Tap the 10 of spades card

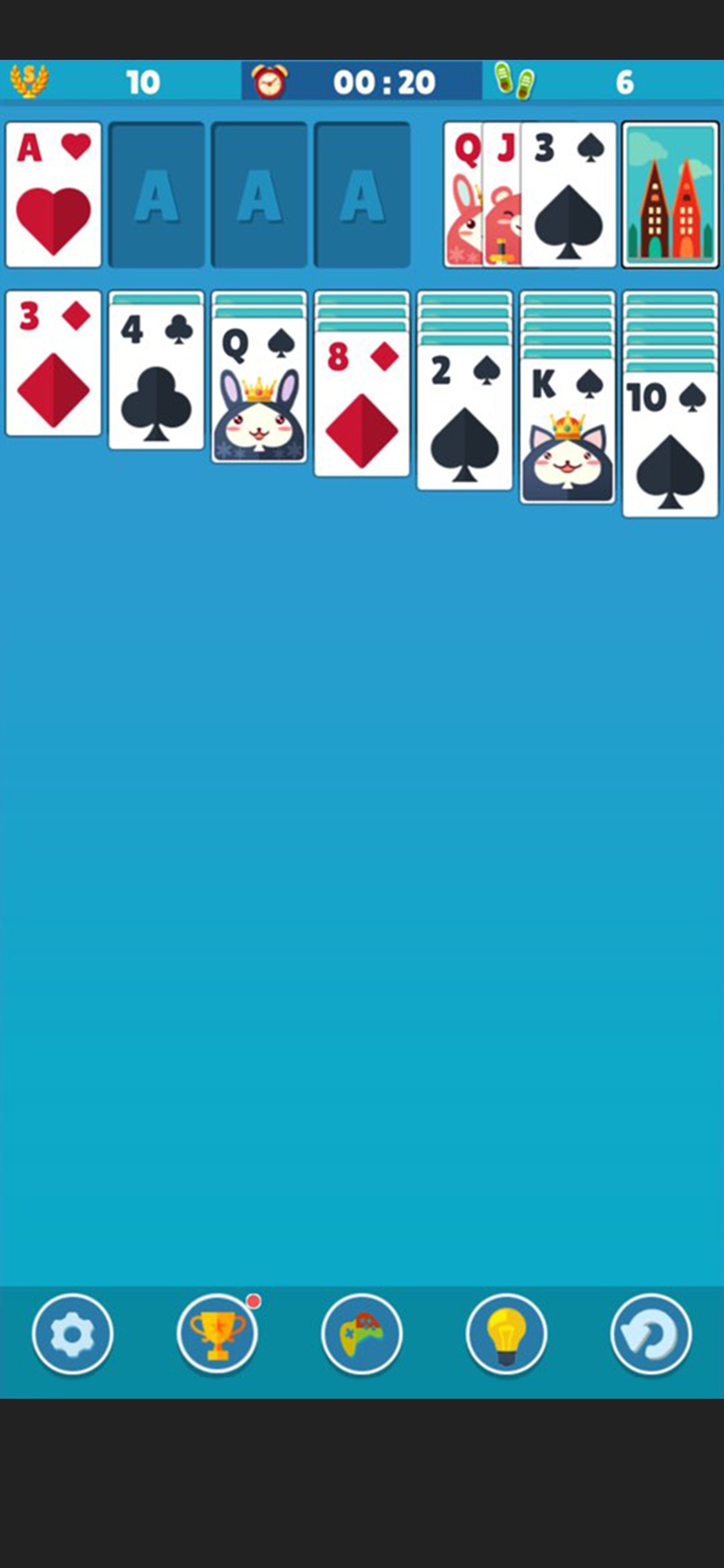pyautogui.click(x=670, y=444)
